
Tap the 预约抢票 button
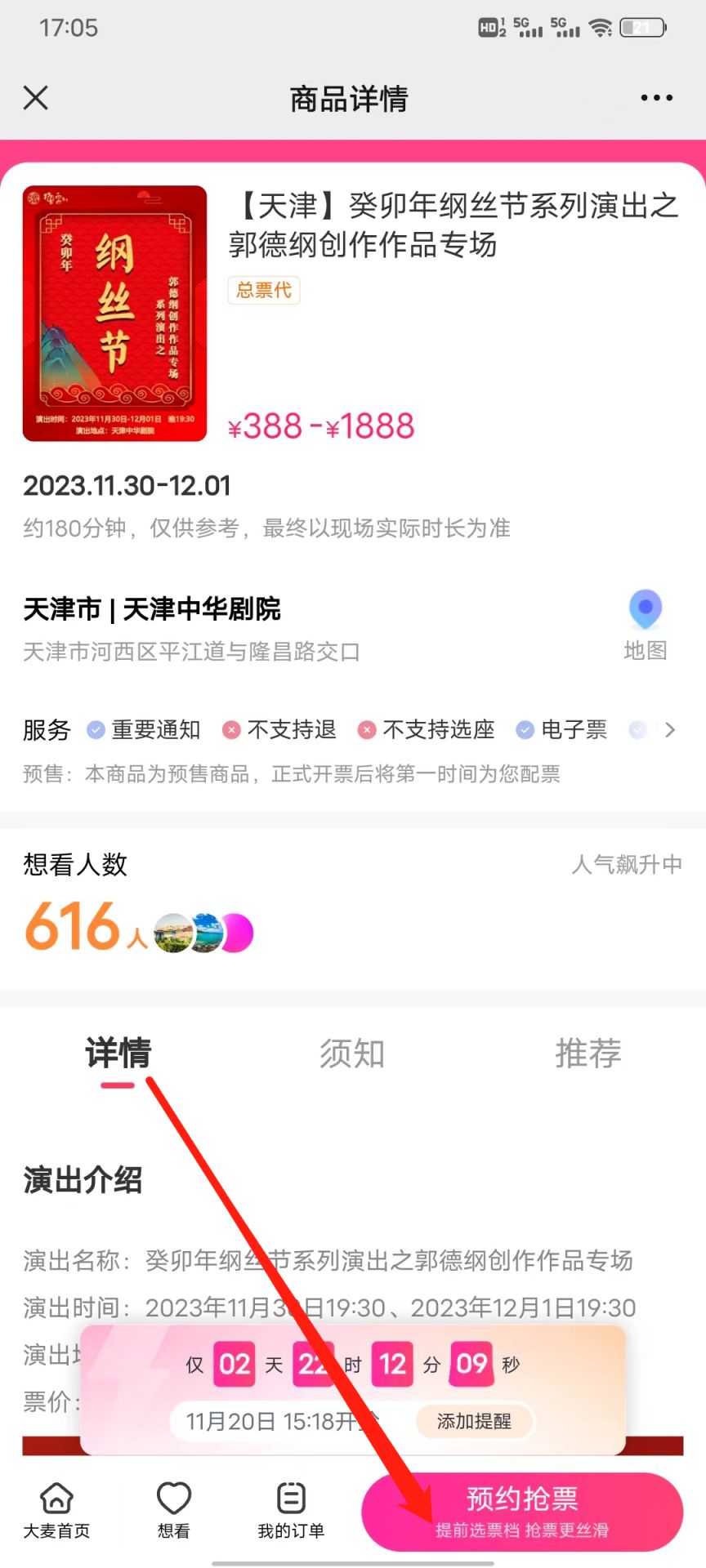tap(522, 1512)
